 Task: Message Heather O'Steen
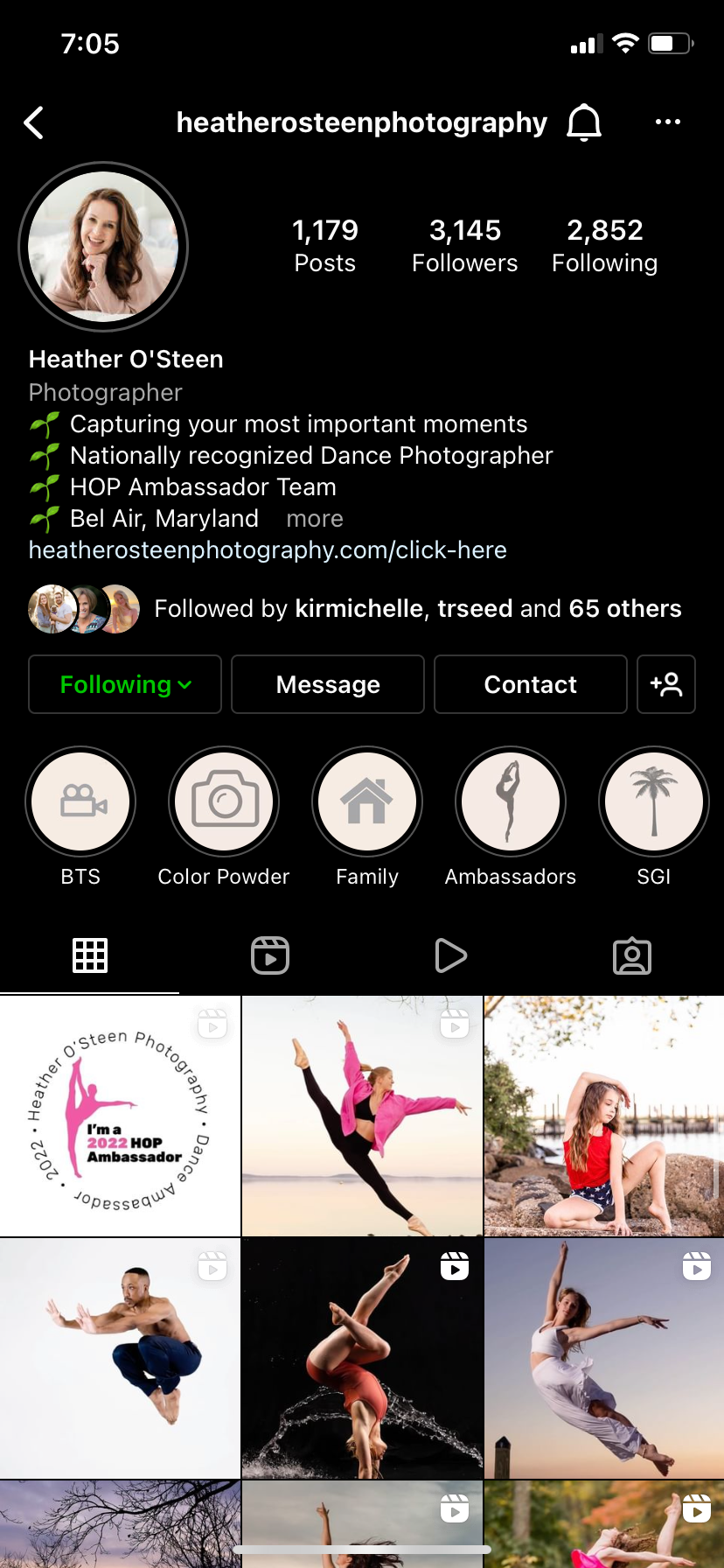[x=328, y=684]
